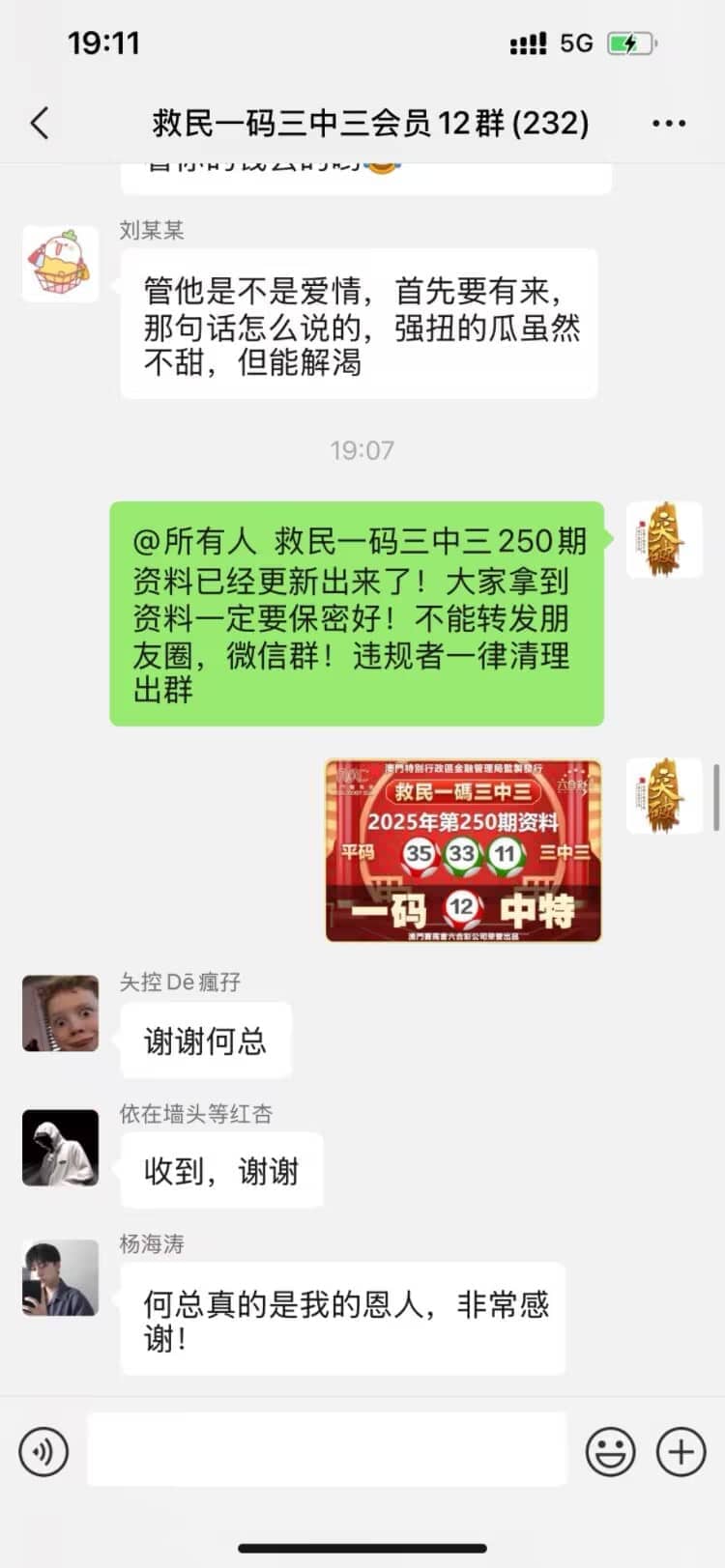This screenshot has height=1568, width=725.
Task: Open the group chat's three-dot menu
Action: click(x=669, y=124)
